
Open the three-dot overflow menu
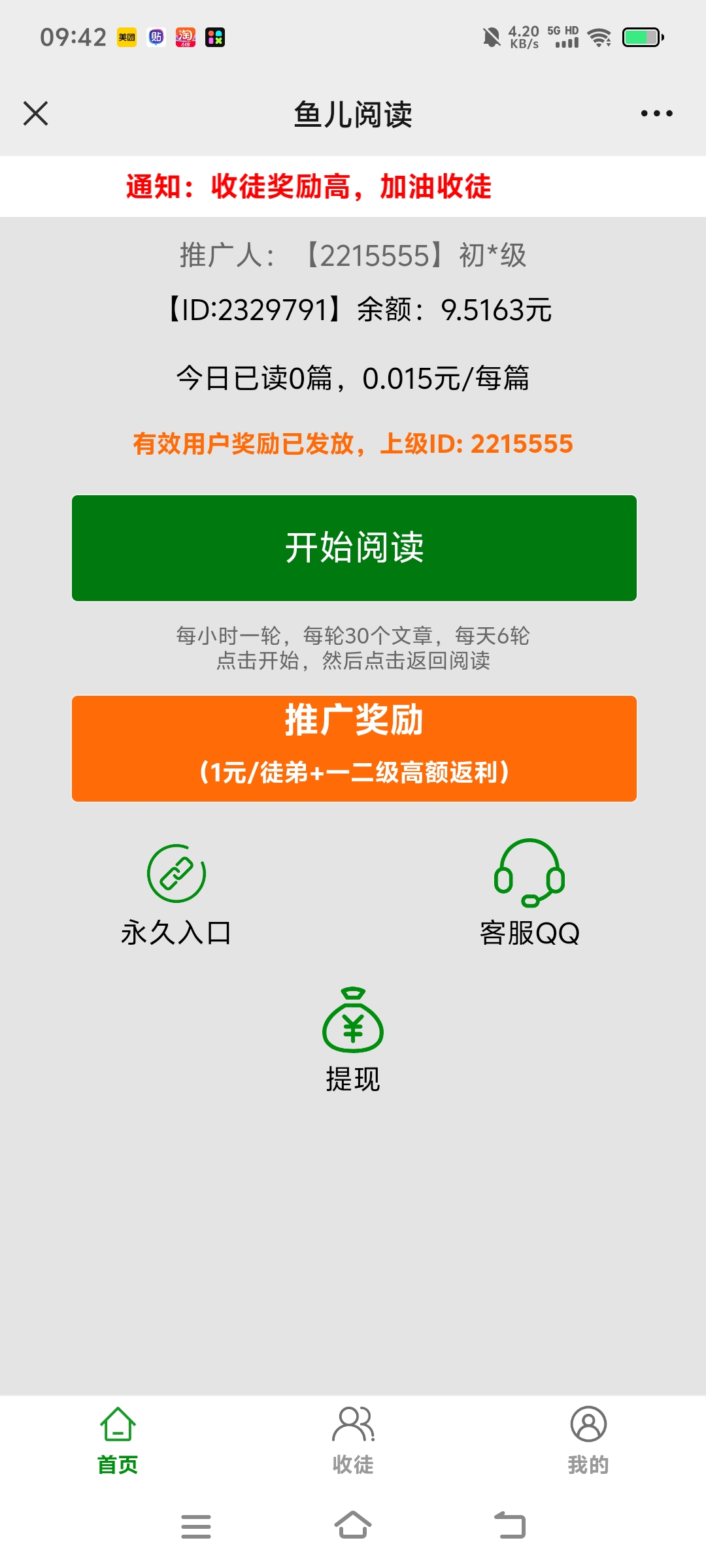[656, 114]
